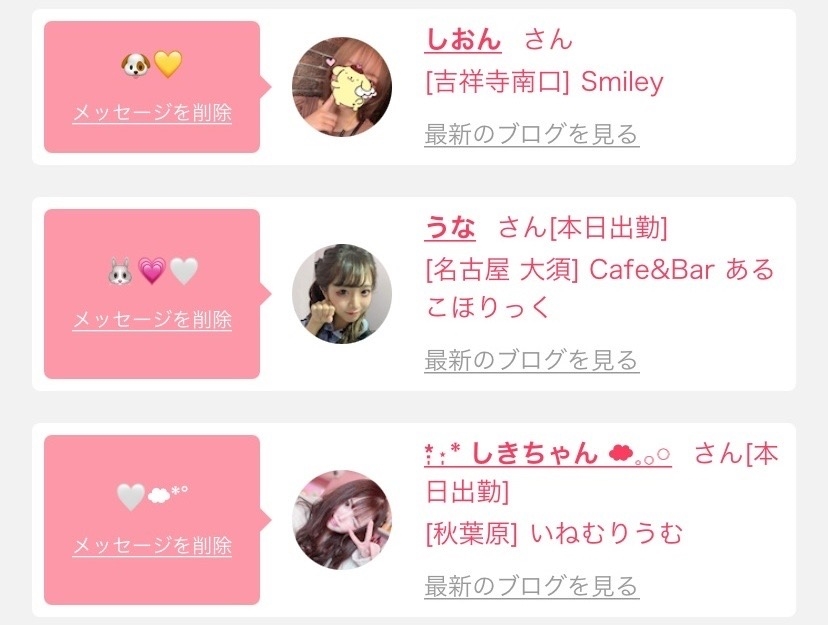Open しおん's profile name link
The height and width of the screenshot is (625, 828).
[463, 39]
